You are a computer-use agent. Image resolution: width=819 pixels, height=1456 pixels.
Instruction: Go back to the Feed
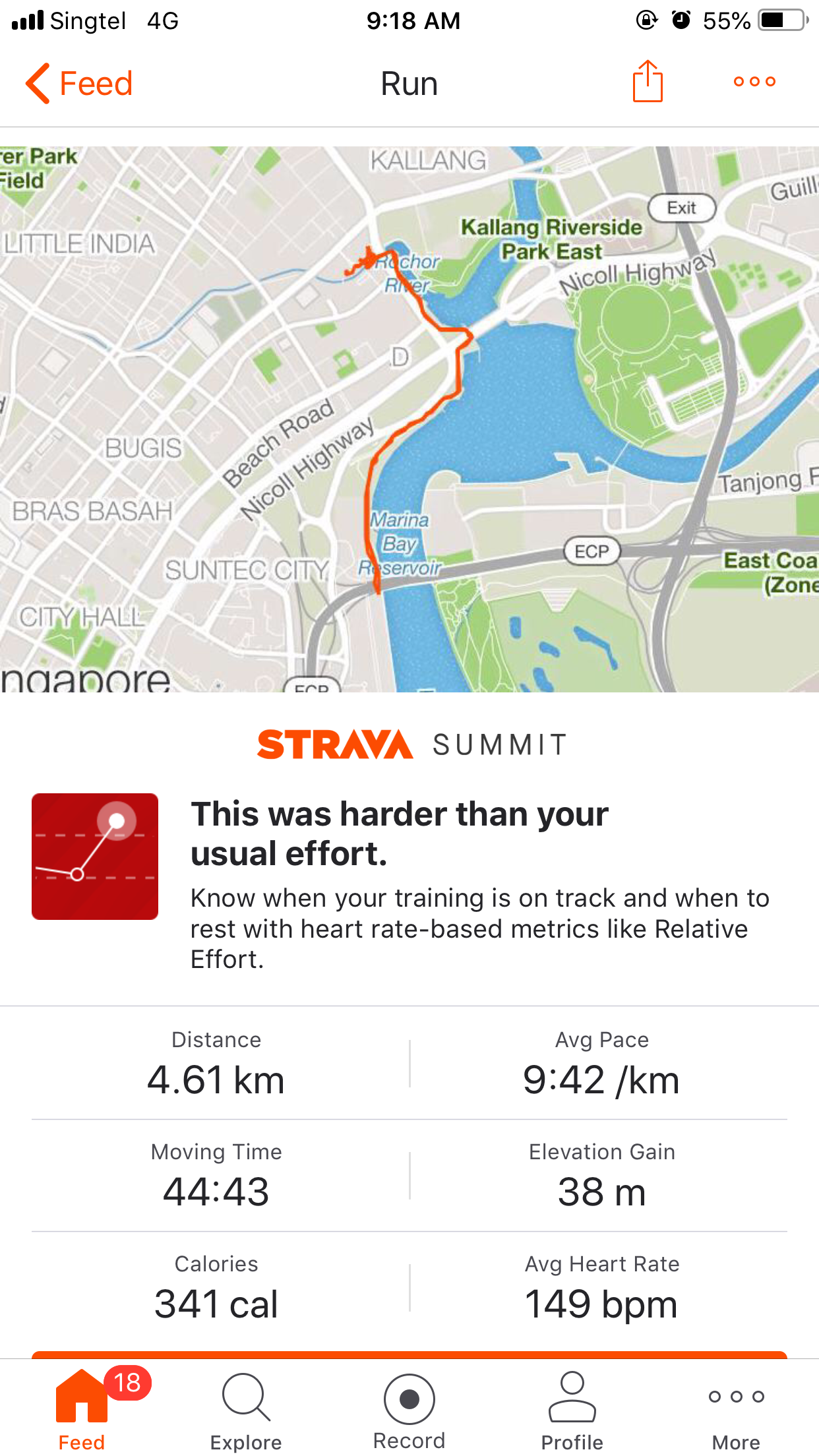pyautogui.click(x=79, y=84)
